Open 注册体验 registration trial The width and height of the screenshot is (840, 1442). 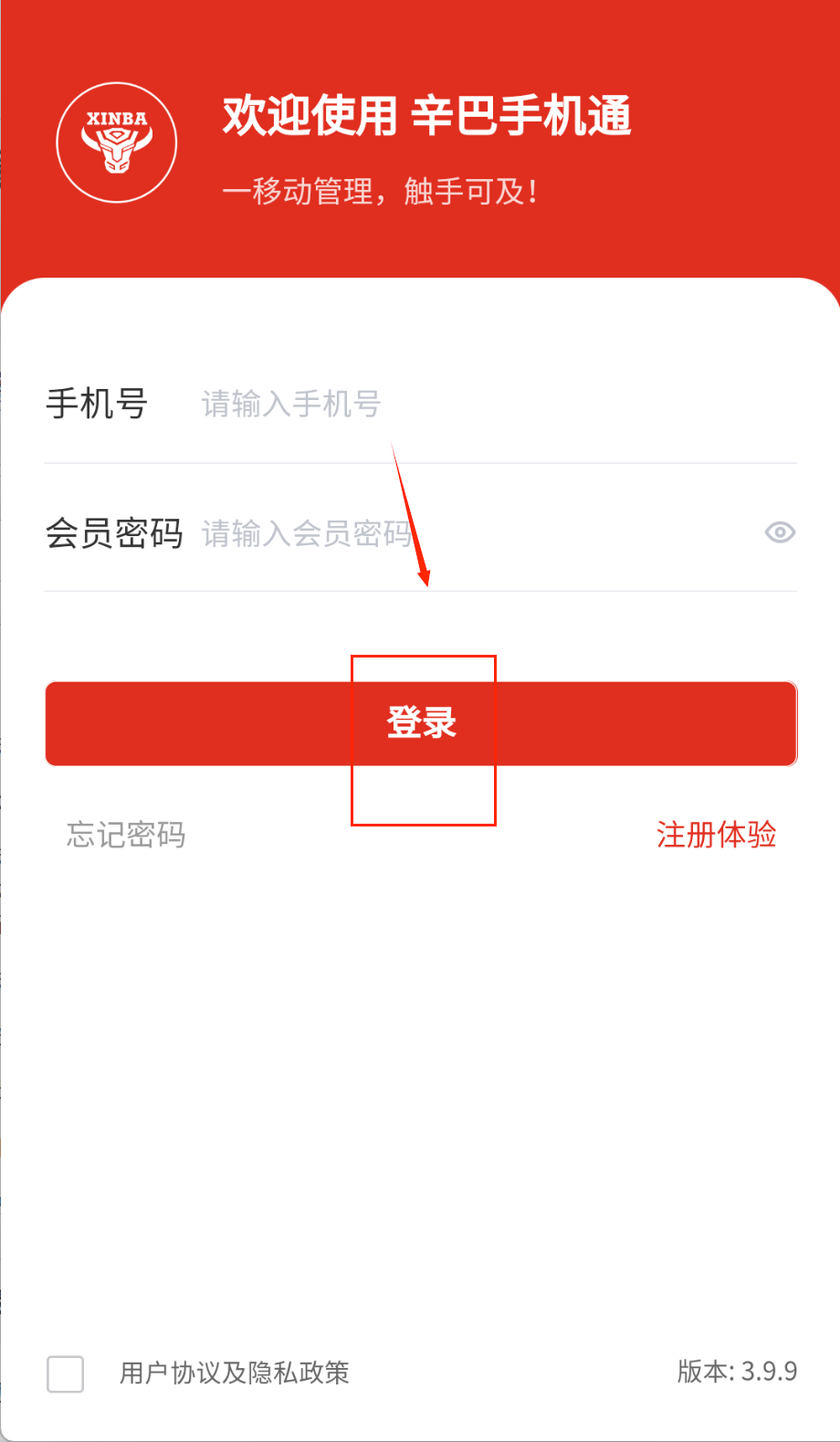click(716, 835)
